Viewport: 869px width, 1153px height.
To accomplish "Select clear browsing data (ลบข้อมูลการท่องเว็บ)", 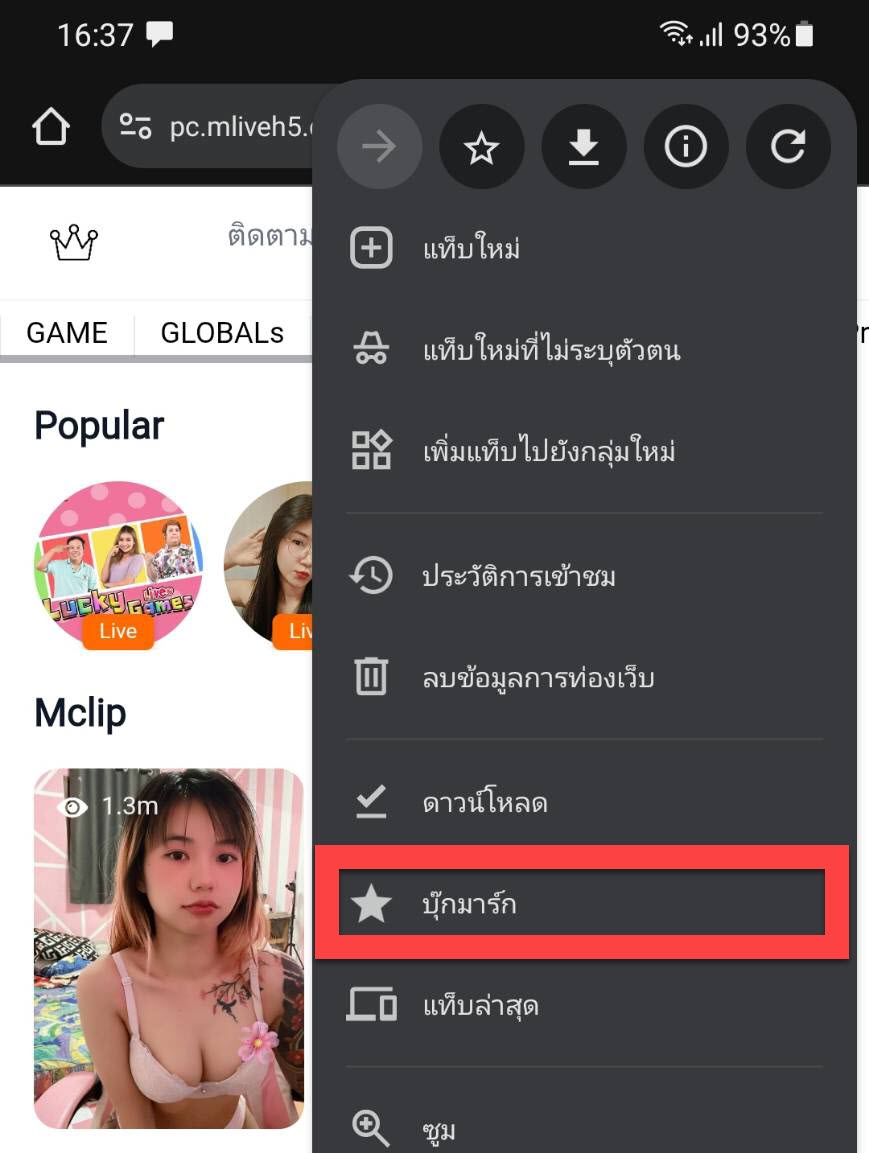I will point(537,678).
